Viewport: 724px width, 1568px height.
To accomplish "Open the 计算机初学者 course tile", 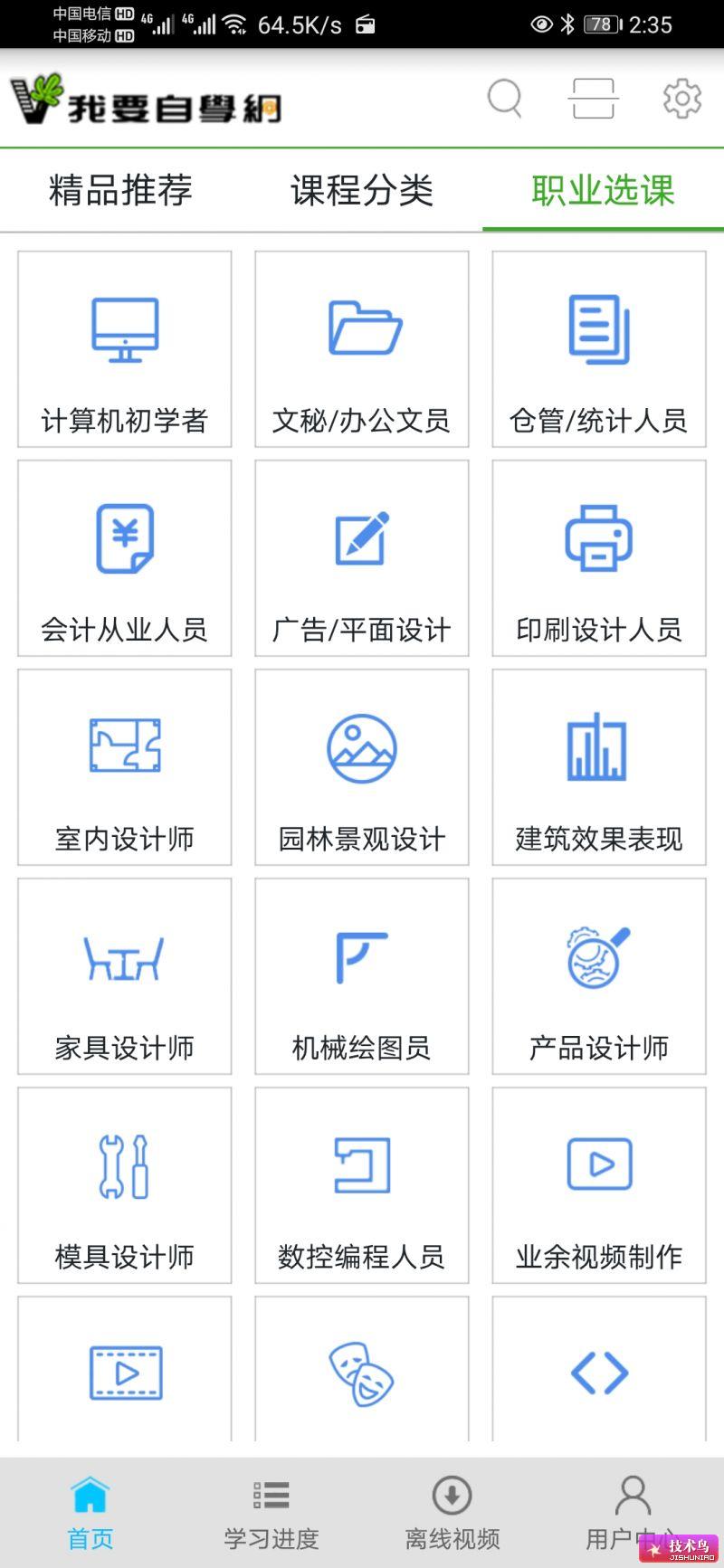I will click(x=125, y=349).
